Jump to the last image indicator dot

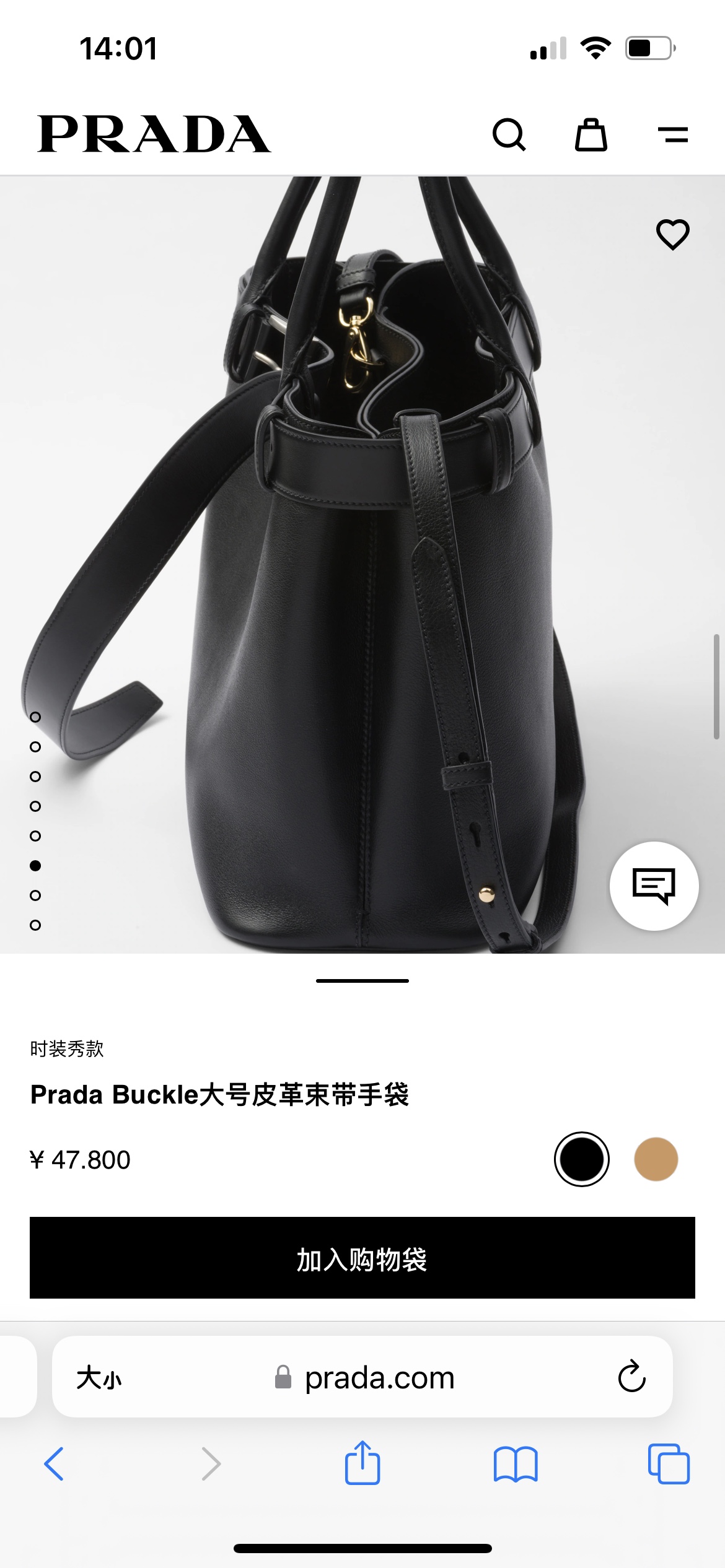35,925
